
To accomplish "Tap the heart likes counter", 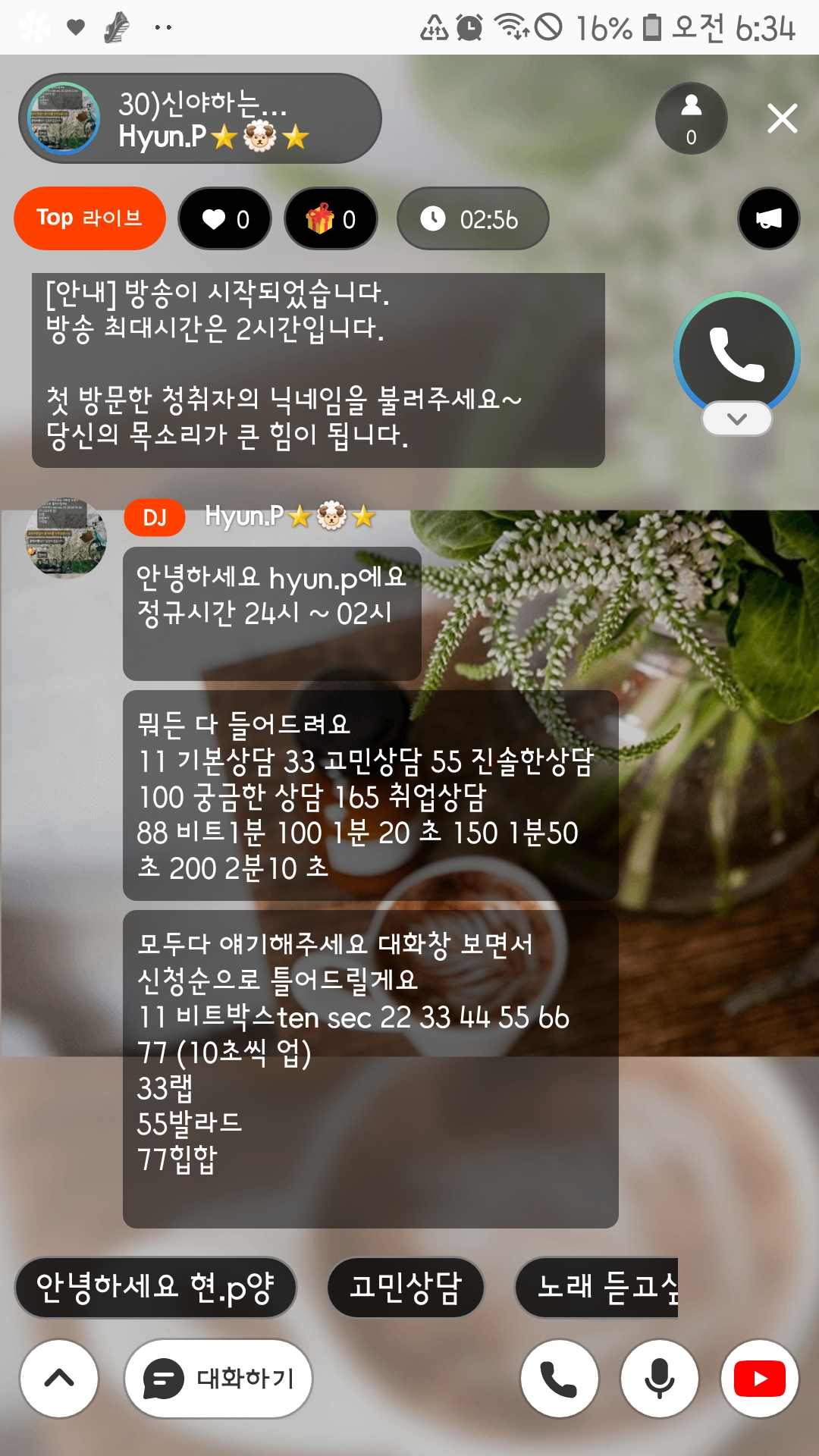I will tap(225, 219).
